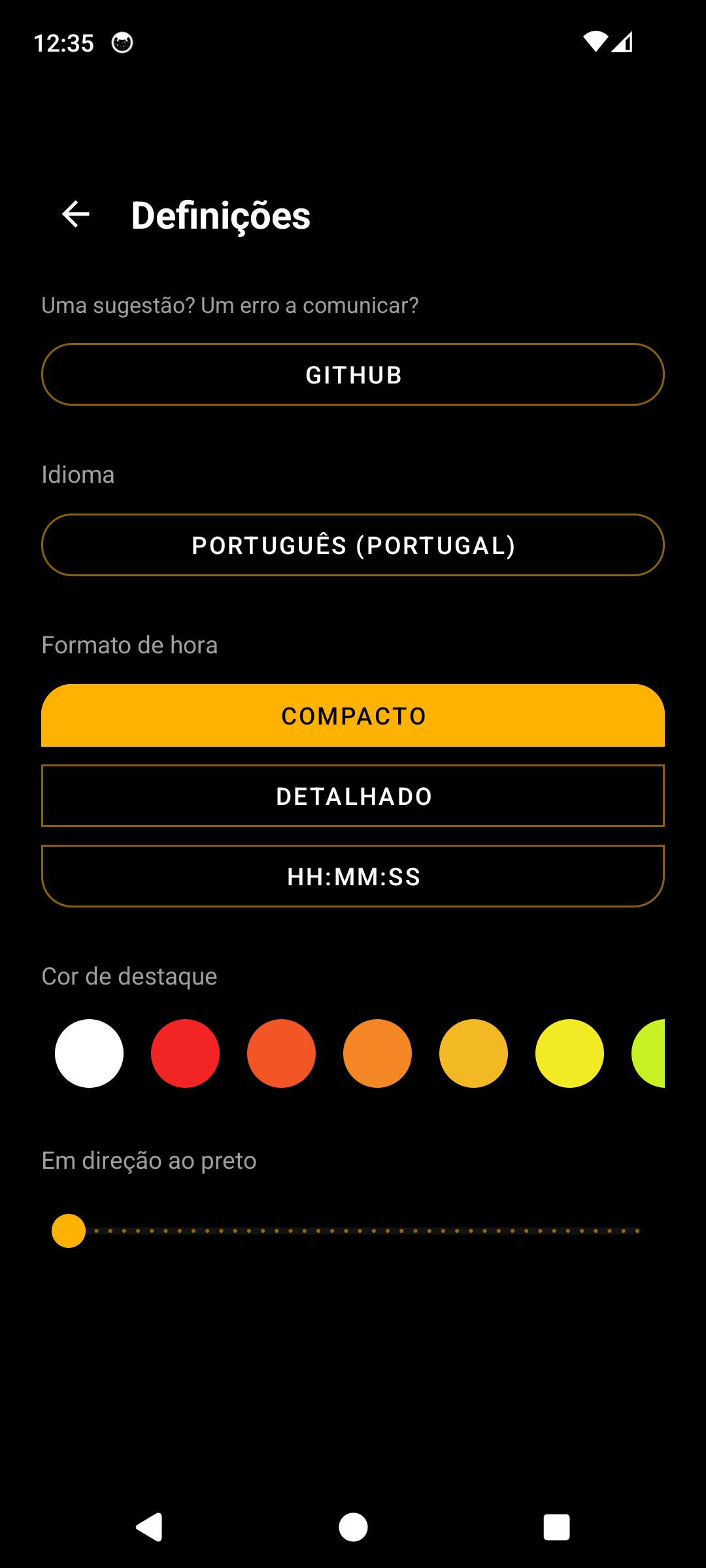This screenshot has height=1568, width=706.
Task: Select the orange accent color
Action: point(377,1053)
